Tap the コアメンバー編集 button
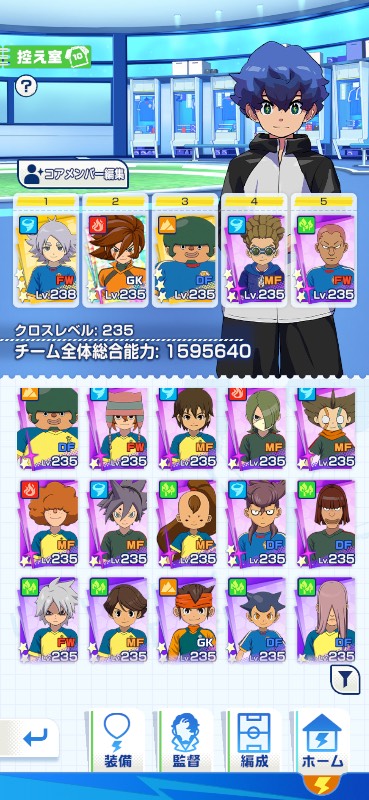 (73, 174)
